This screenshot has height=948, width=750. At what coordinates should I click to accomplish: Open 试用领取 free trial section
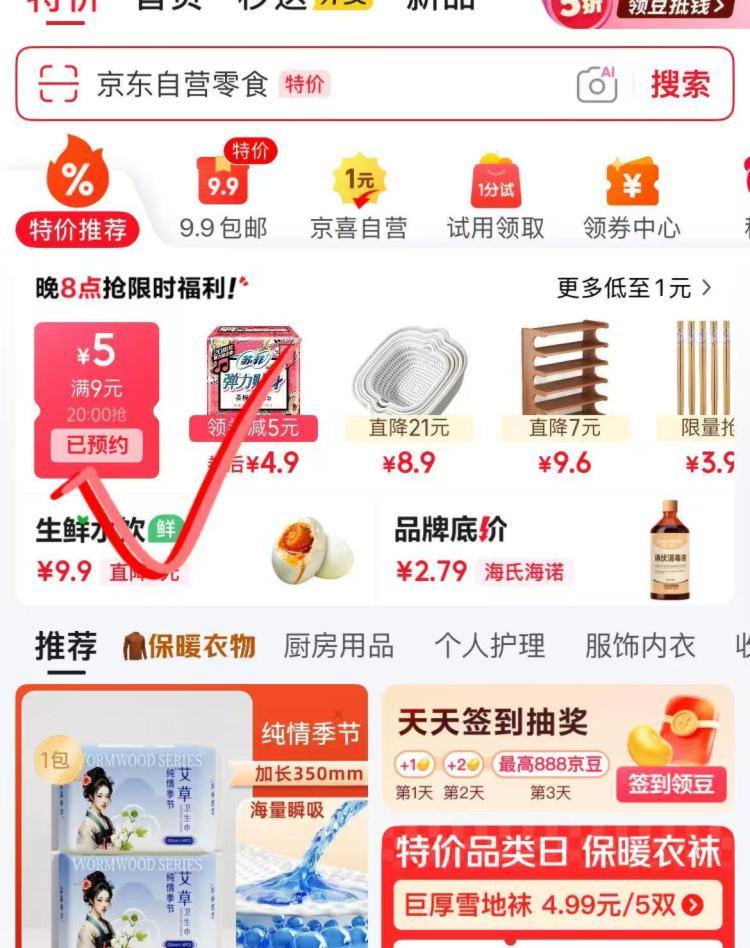(495, 195)
